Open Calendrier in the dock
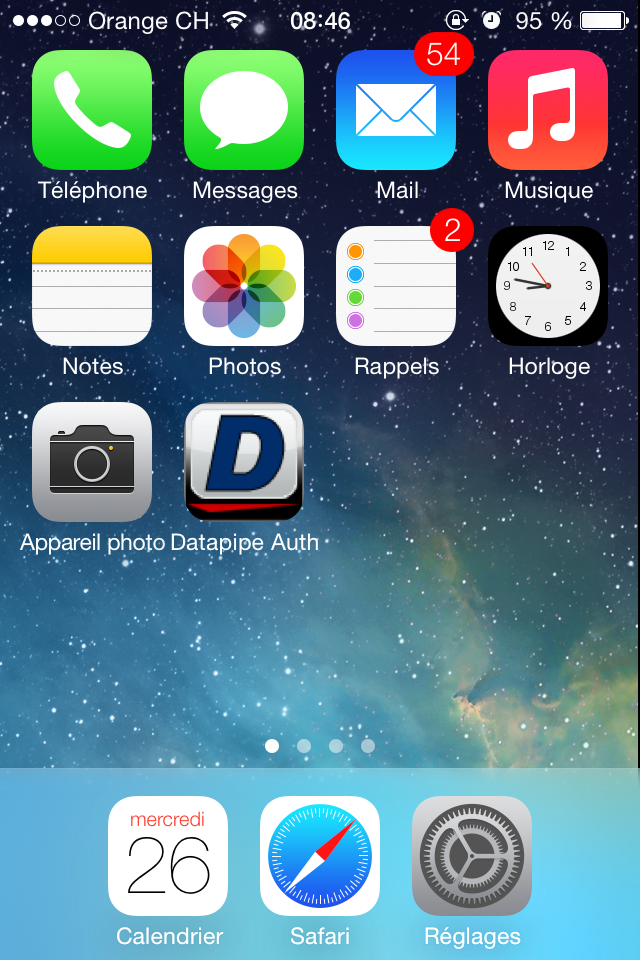This screenshot has width=640, height=960. click(x=168, y=856)
